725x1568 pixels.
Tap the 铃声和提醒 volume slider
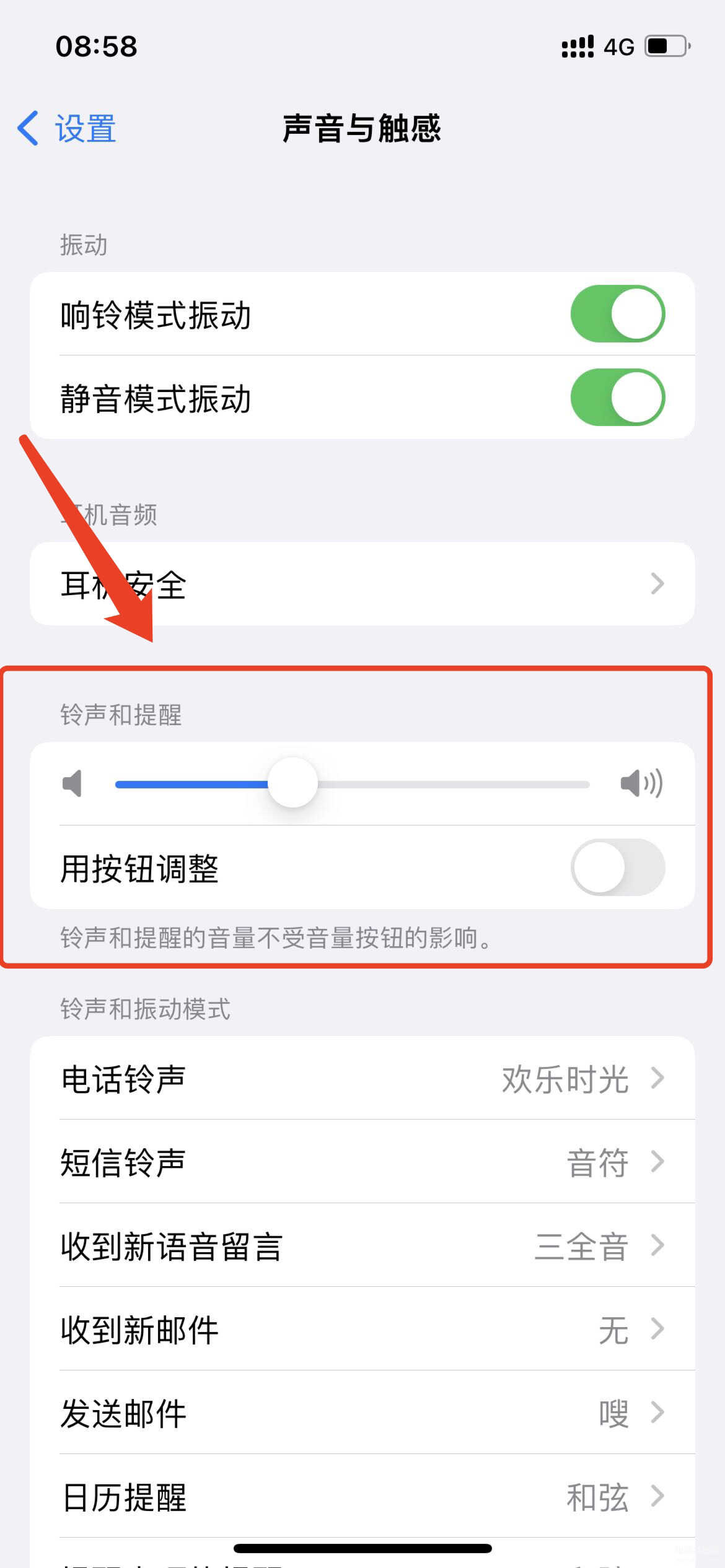352,784
